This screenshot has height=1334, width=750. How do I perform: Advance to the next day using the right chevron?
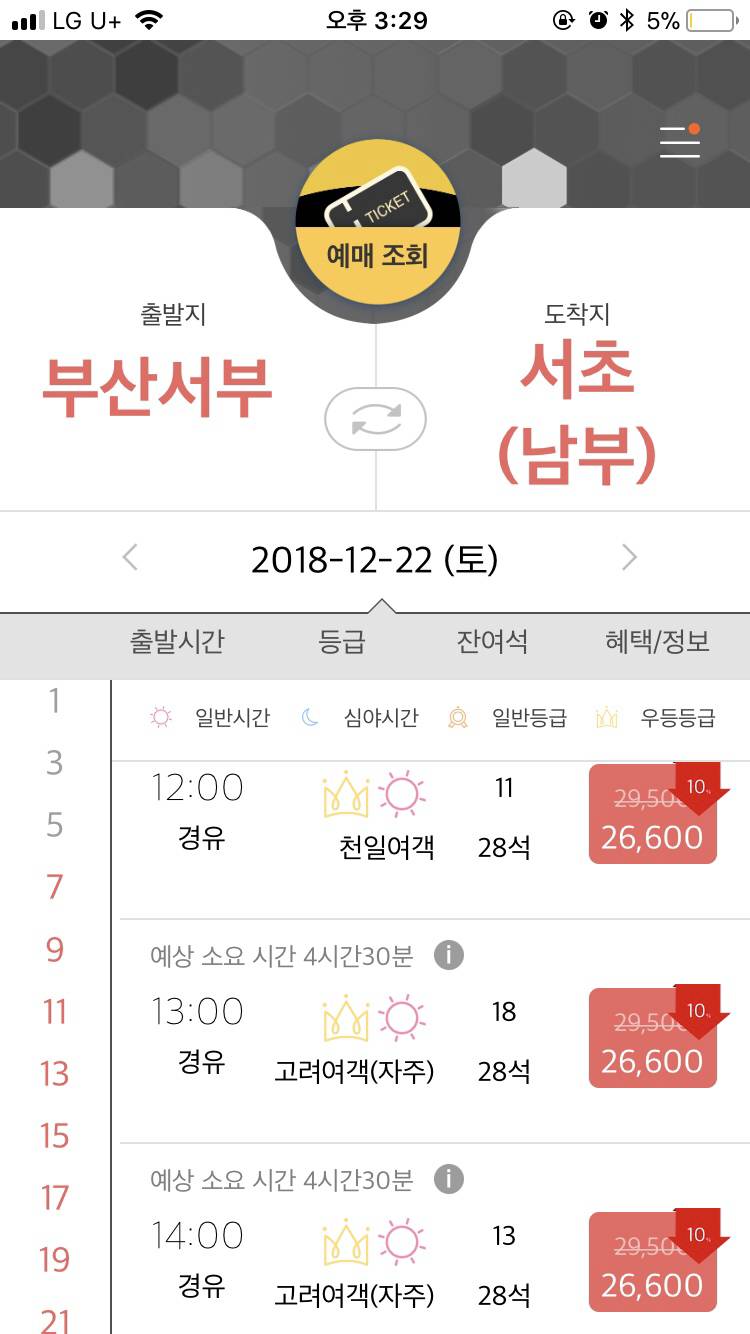(x=628, y=560)
